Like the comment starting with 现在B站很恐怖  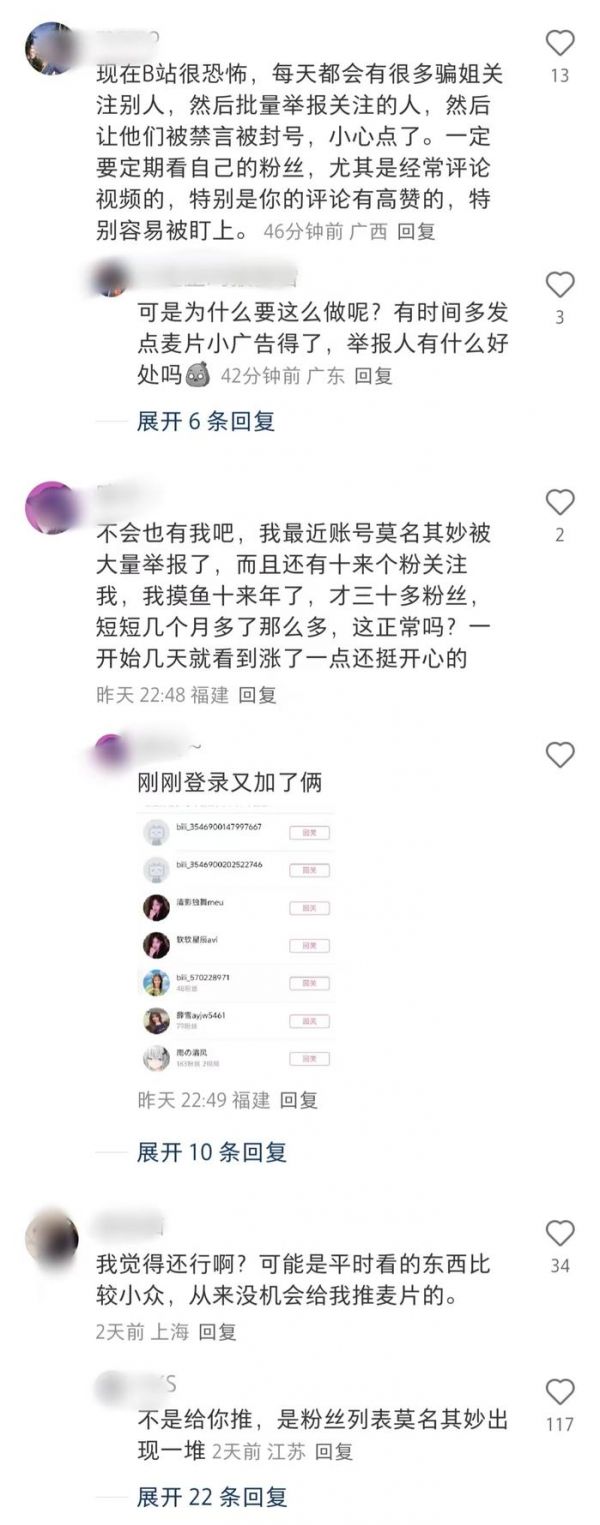point(560,43)
